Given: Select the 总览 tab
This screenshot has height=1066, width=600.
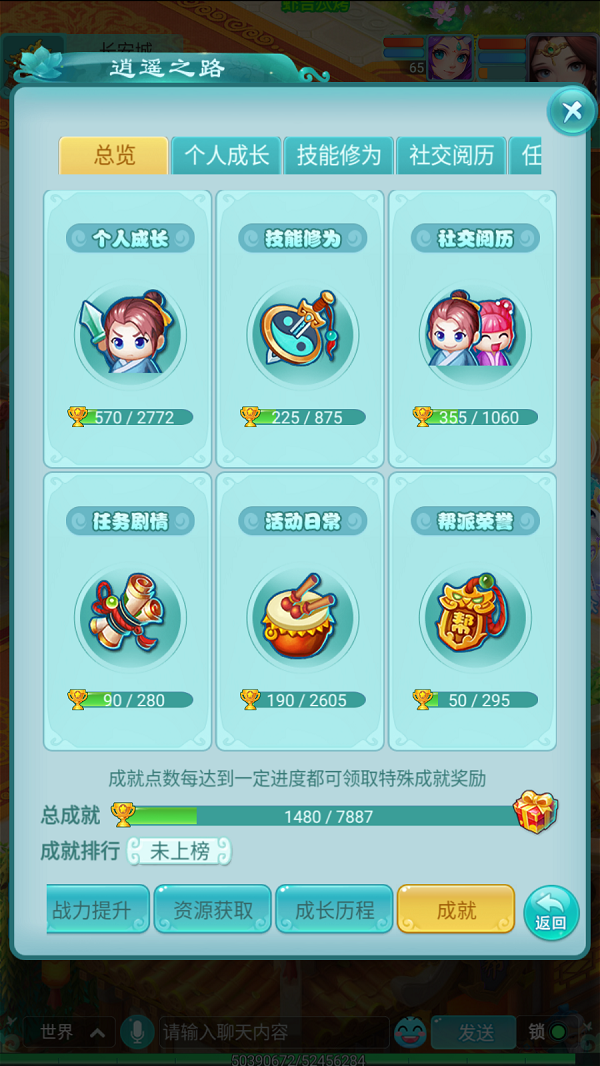Looking at the screenshot, I should point(114,156).
